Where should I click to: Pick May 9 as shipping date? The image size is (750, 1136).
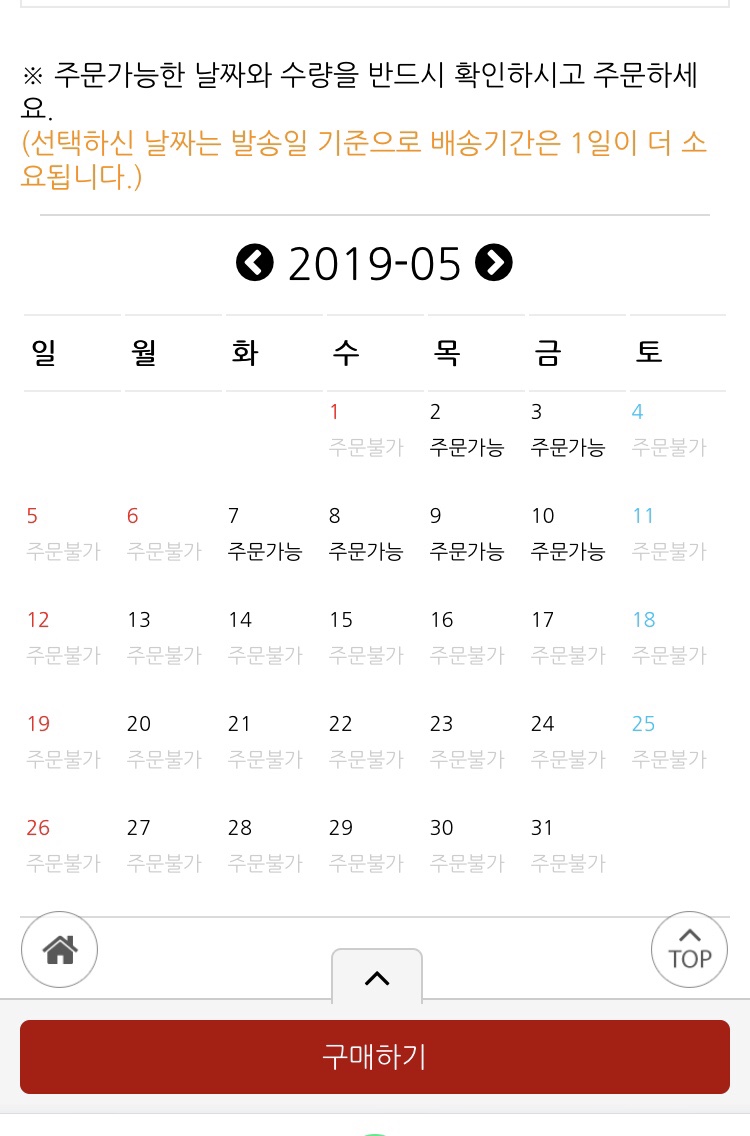point(466,535)
